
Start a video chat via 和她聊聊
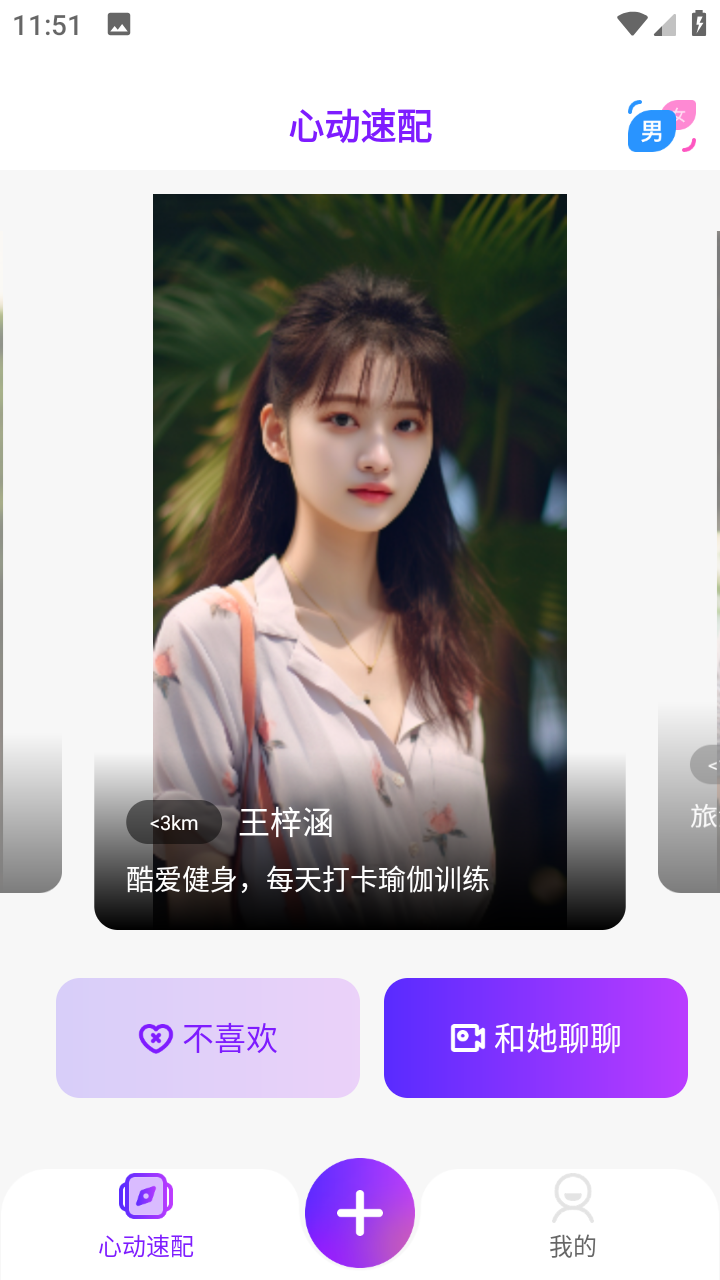pos(536,1038)
